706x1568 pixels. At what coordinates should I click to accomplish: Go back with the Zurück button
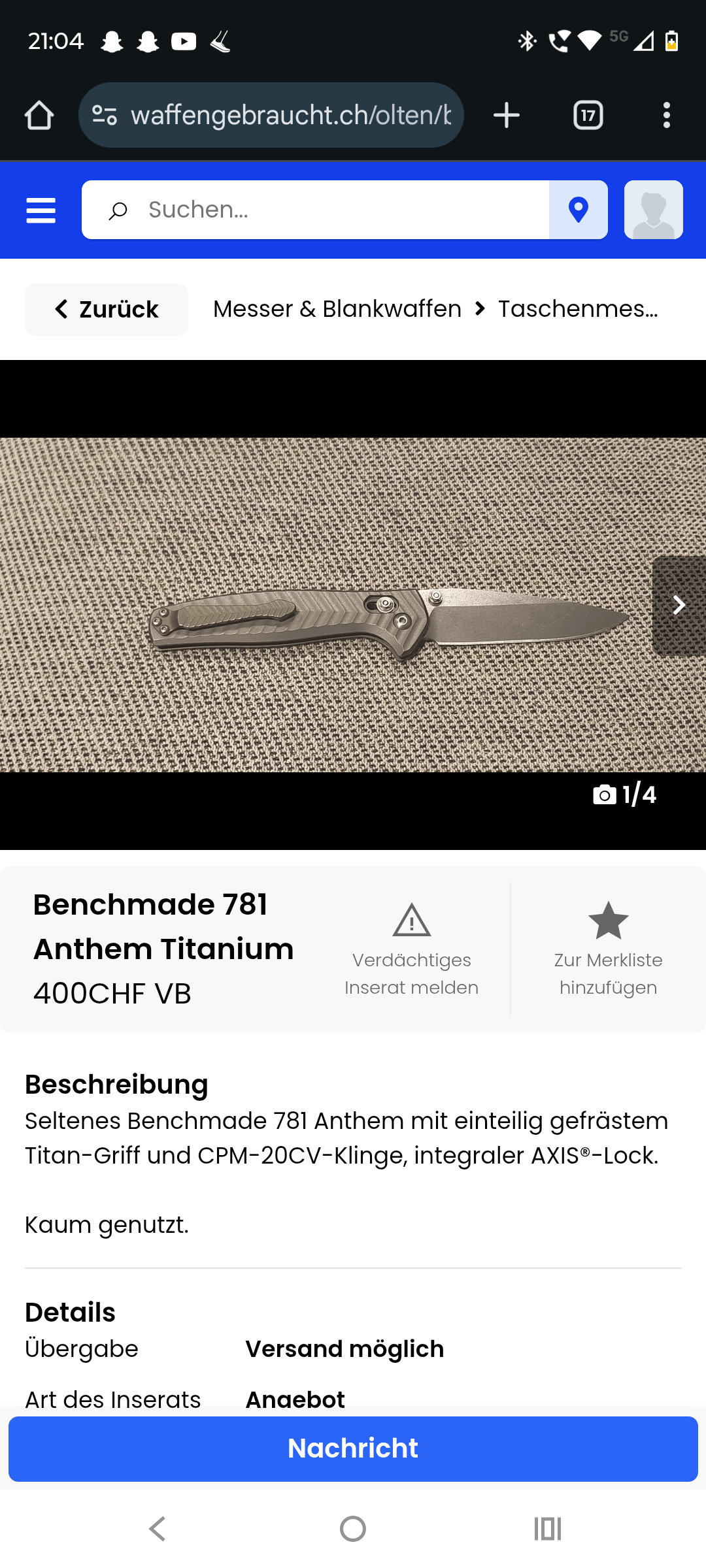tap(107, 309)
